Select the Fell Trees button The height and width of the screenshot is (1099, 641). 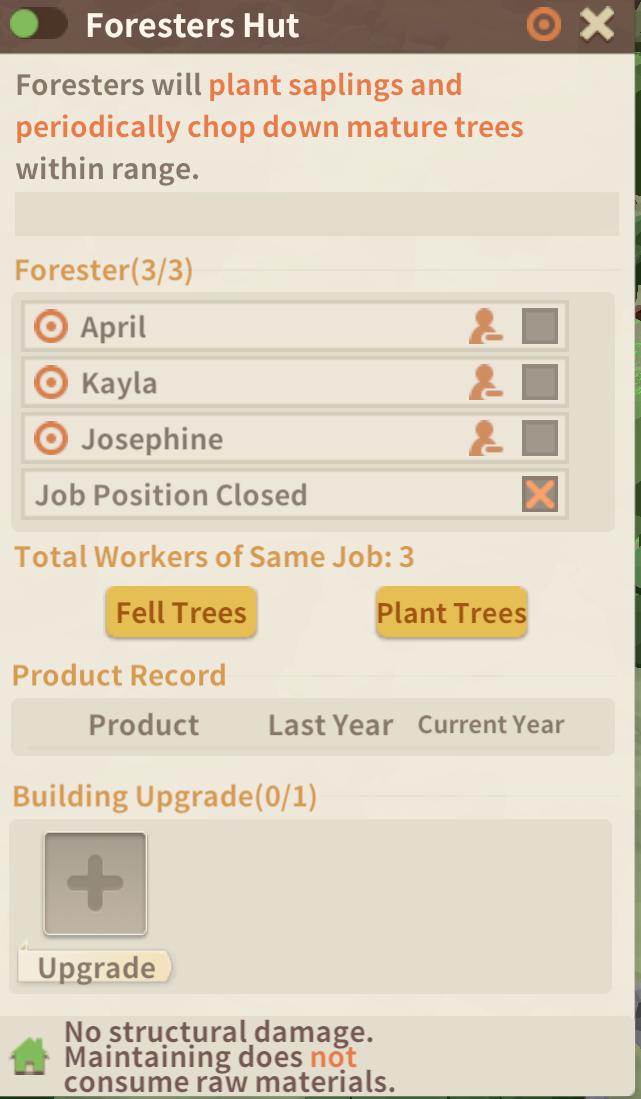(181, 612)
